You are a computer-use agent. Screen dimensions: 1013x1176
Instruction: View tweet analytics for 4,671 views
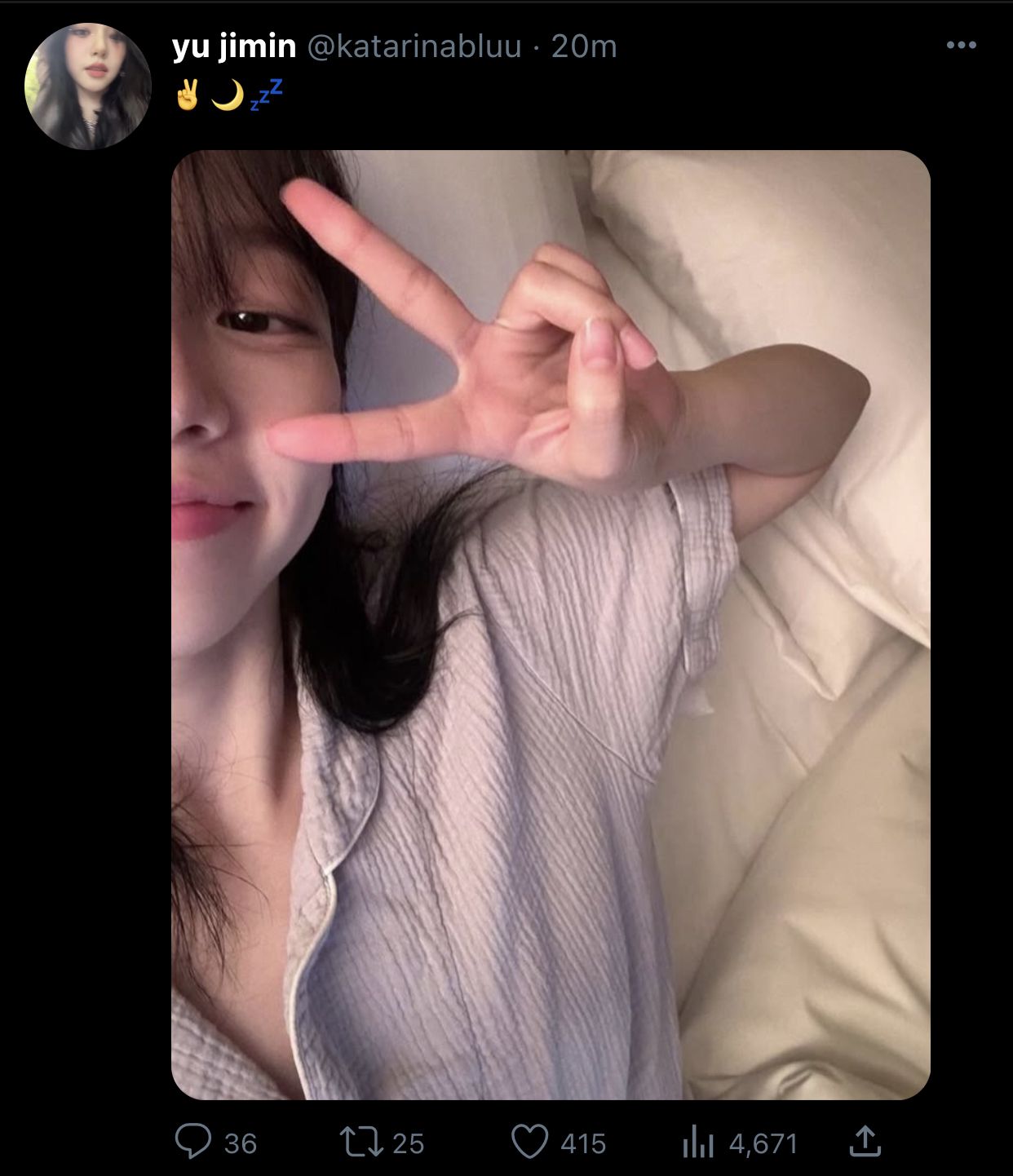click(698, 1143)
